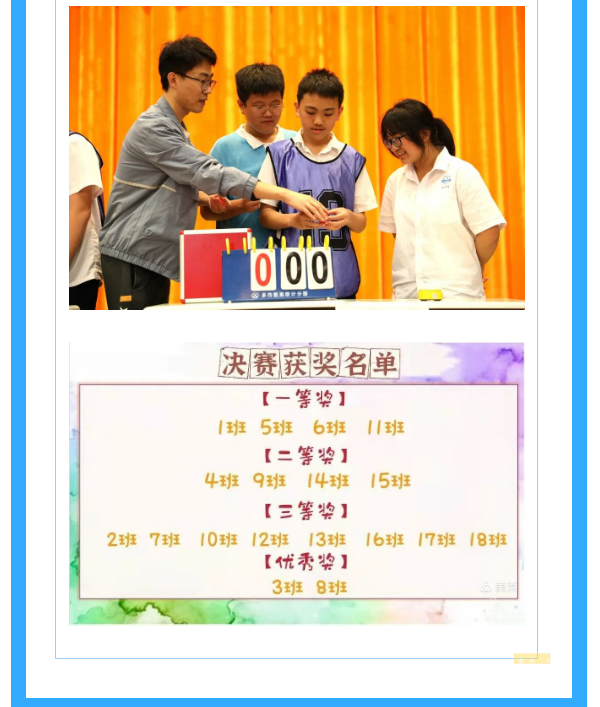The width and height of the screenshot is (600, 707).
Task: Open the photo of students at the scoreboard
Action: (296, 158)
